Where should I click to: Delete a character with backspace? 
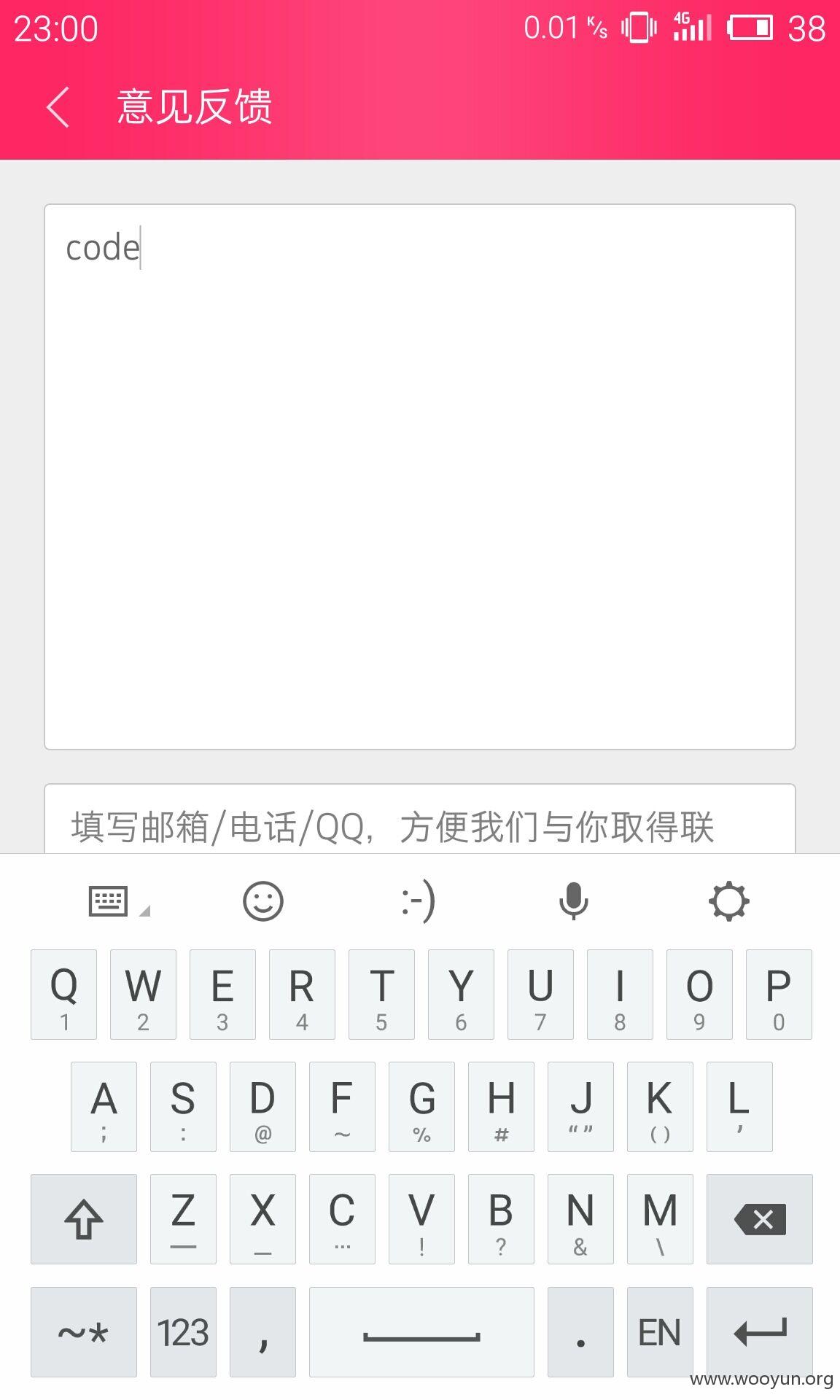pos(760,1219)
